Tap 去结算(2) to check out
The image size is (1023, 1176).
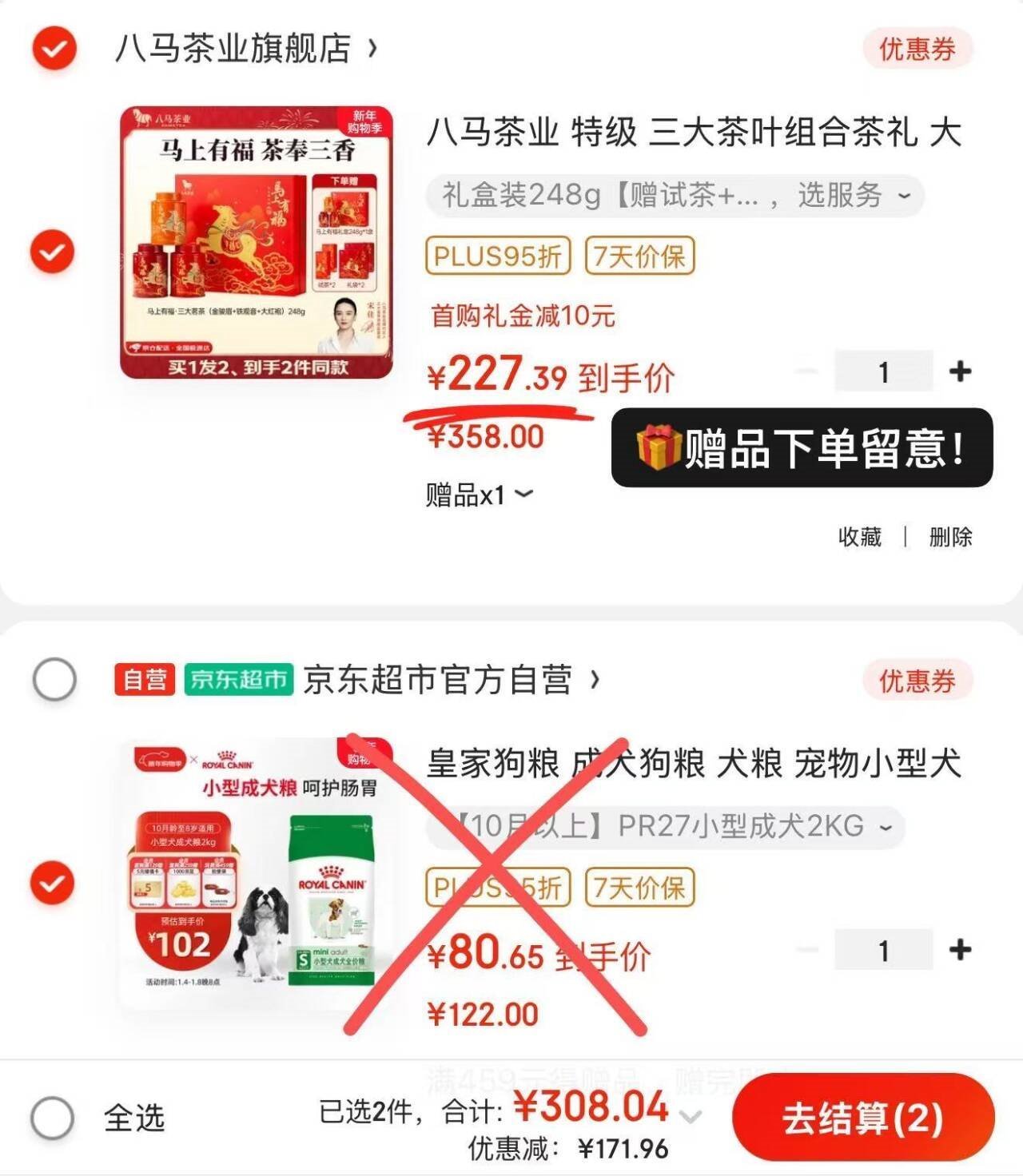pyautogui.click(x=862, y=1118)
